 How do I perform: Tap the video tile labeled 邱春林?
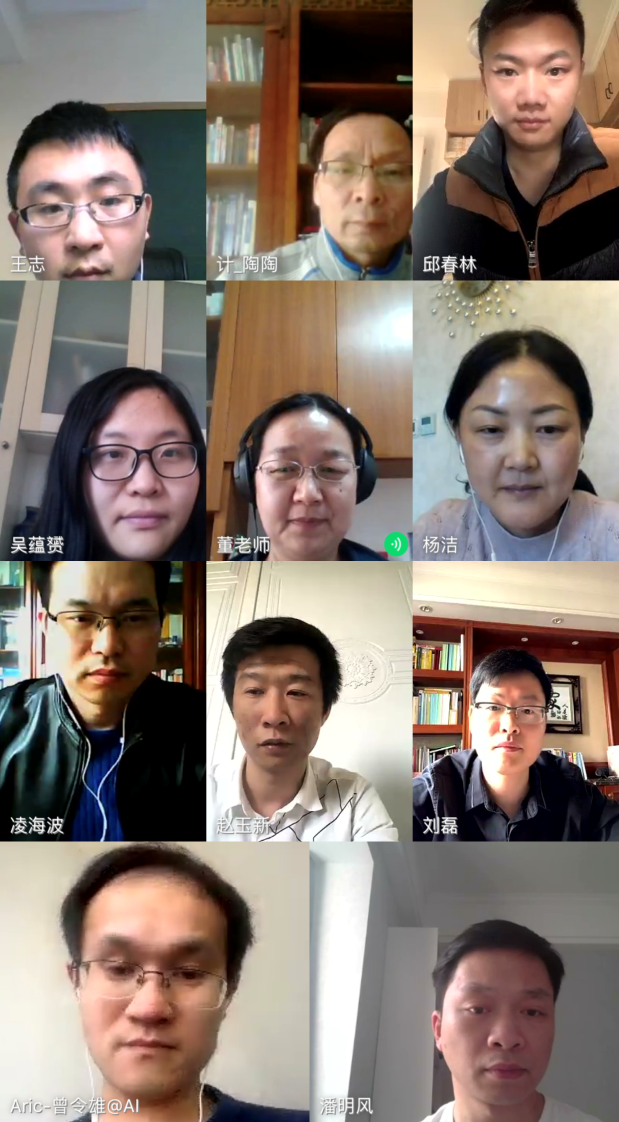pyautogui.click(x=515, y=140)
